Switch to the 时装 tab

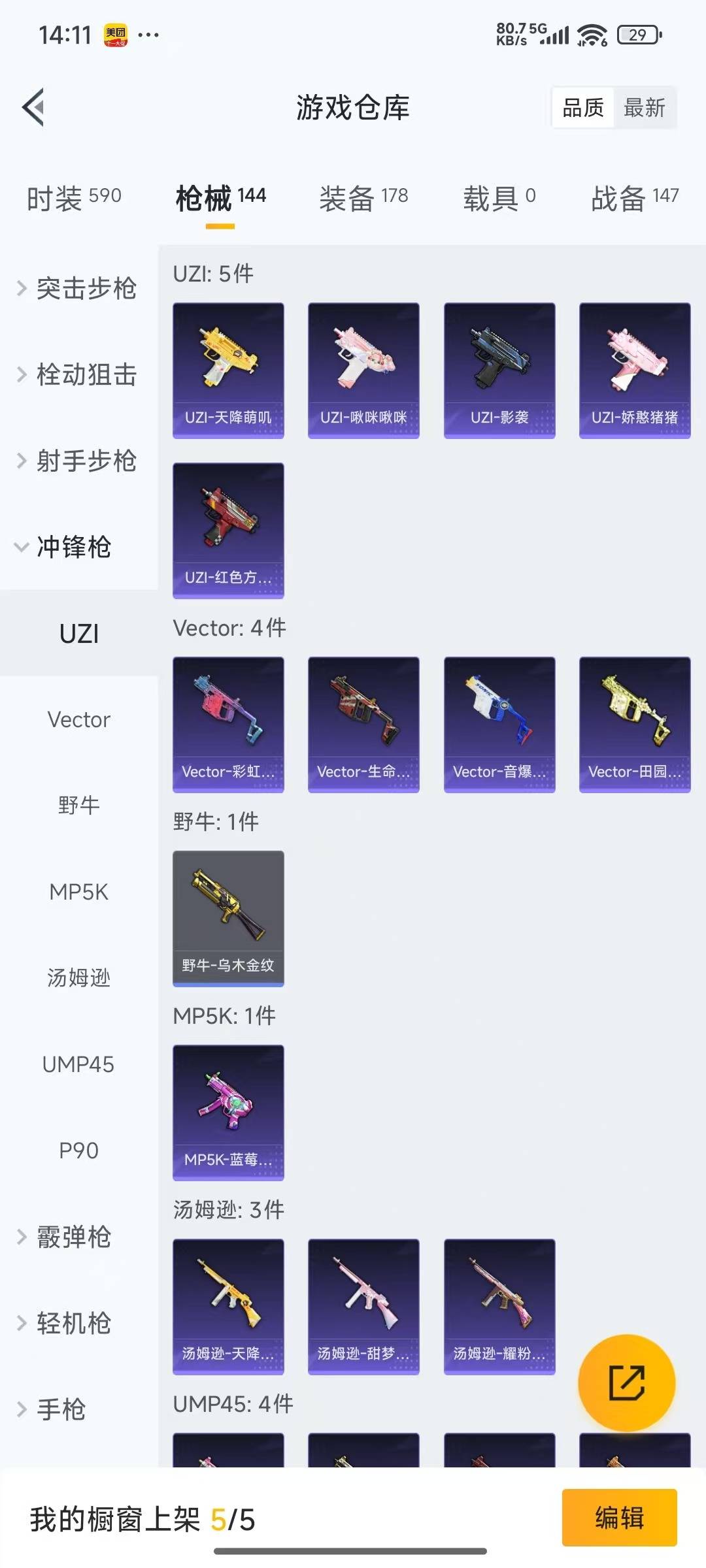pos(74,198)
